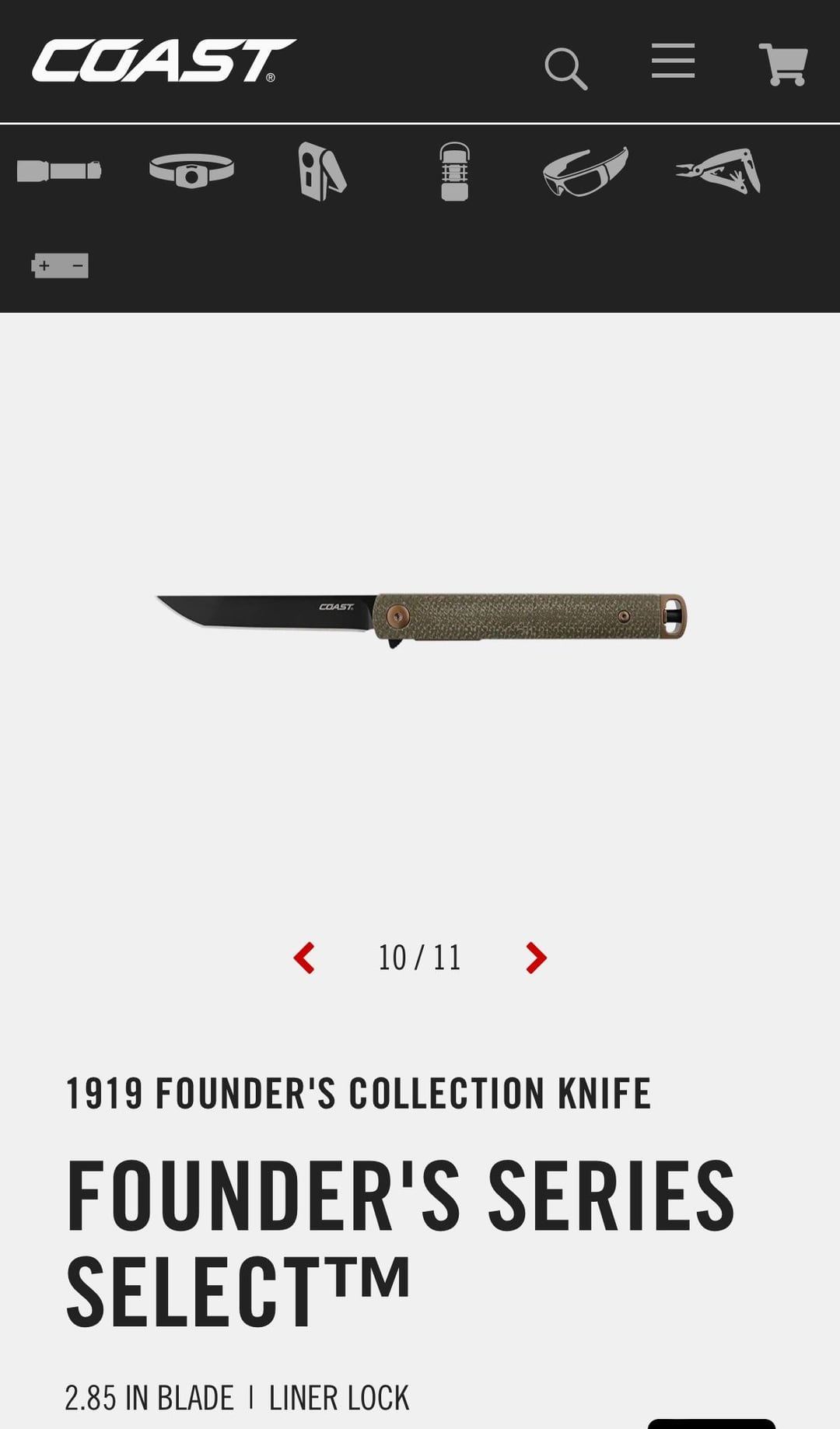Image resolution: width=840 pixels, height=1429 pixels.
Task: Browse the multi-tools category icon
Action: pyautogui.click(x=718, y=171)
